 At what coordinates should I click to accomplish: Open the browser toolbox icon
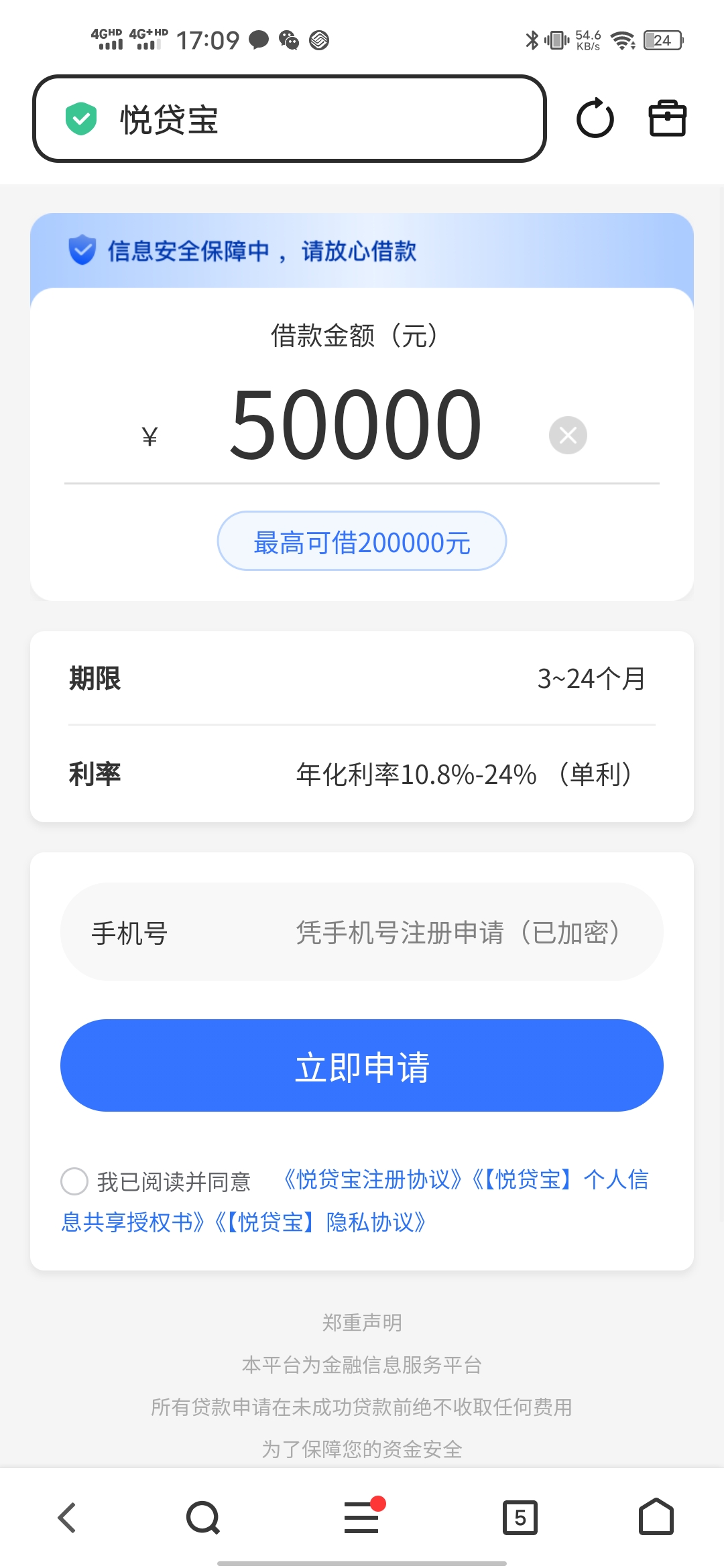(x=667, y=119)
